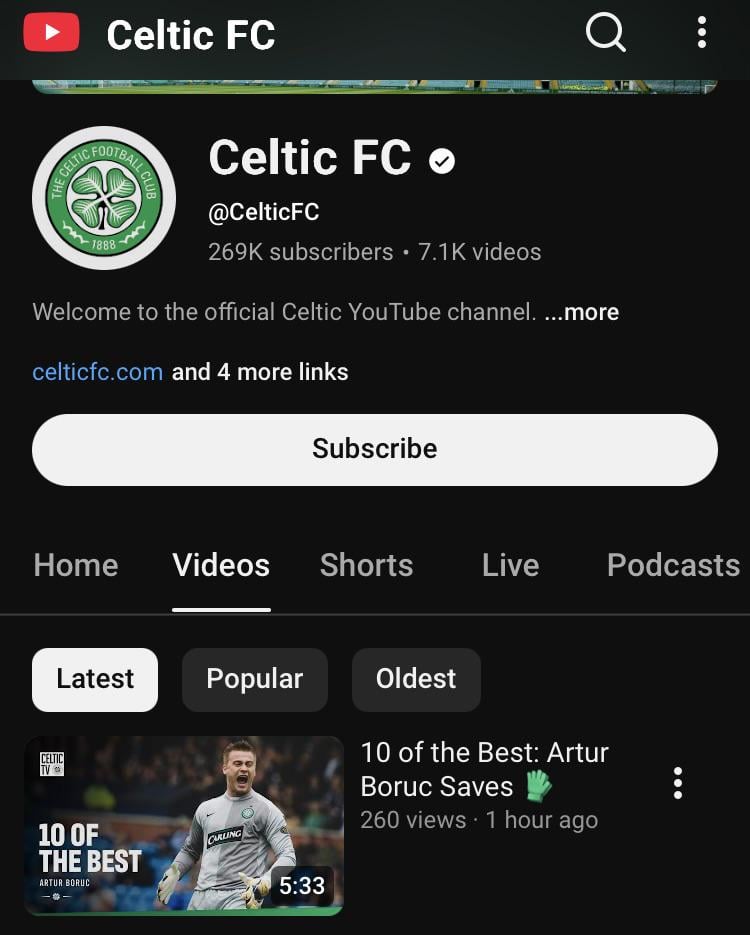Go to the Shorts tab
The width and height of the screenshot is (750, 935).
[x=366, y=565]
